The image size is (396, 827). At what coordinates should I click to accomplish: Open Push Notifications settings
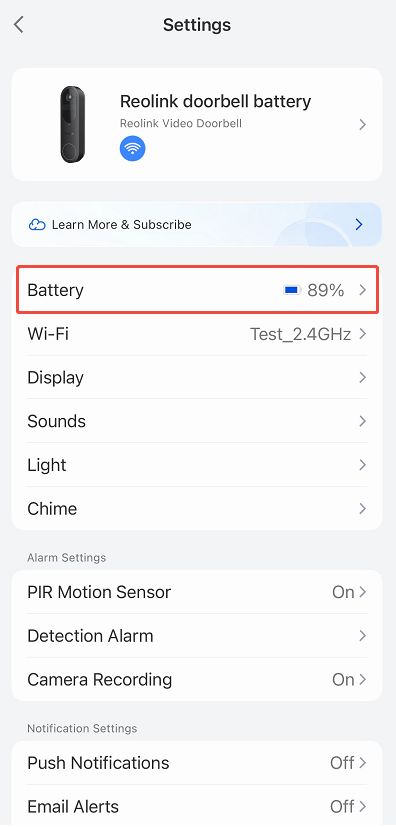[x=197, y=763]
